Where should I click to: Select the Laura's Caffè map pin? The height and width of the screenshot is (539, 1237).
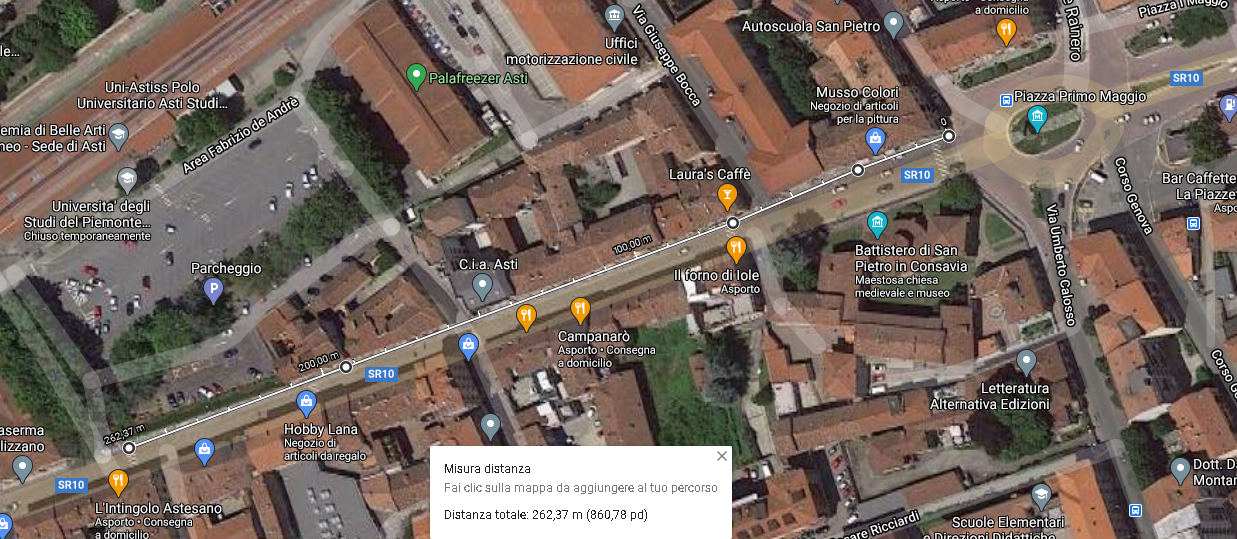(x=729, y=194)
